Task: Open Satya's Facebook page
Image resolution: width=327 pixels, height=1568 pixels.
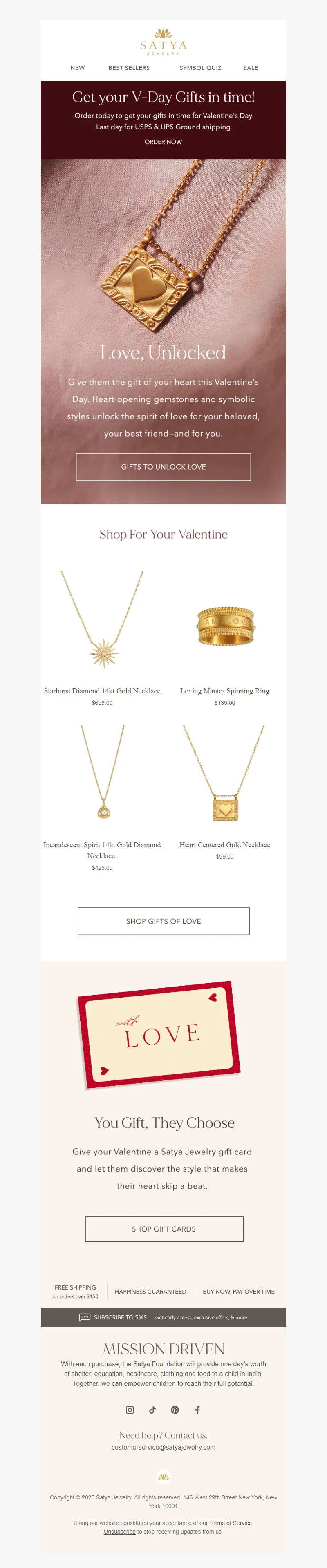Action: (197, 1410)
